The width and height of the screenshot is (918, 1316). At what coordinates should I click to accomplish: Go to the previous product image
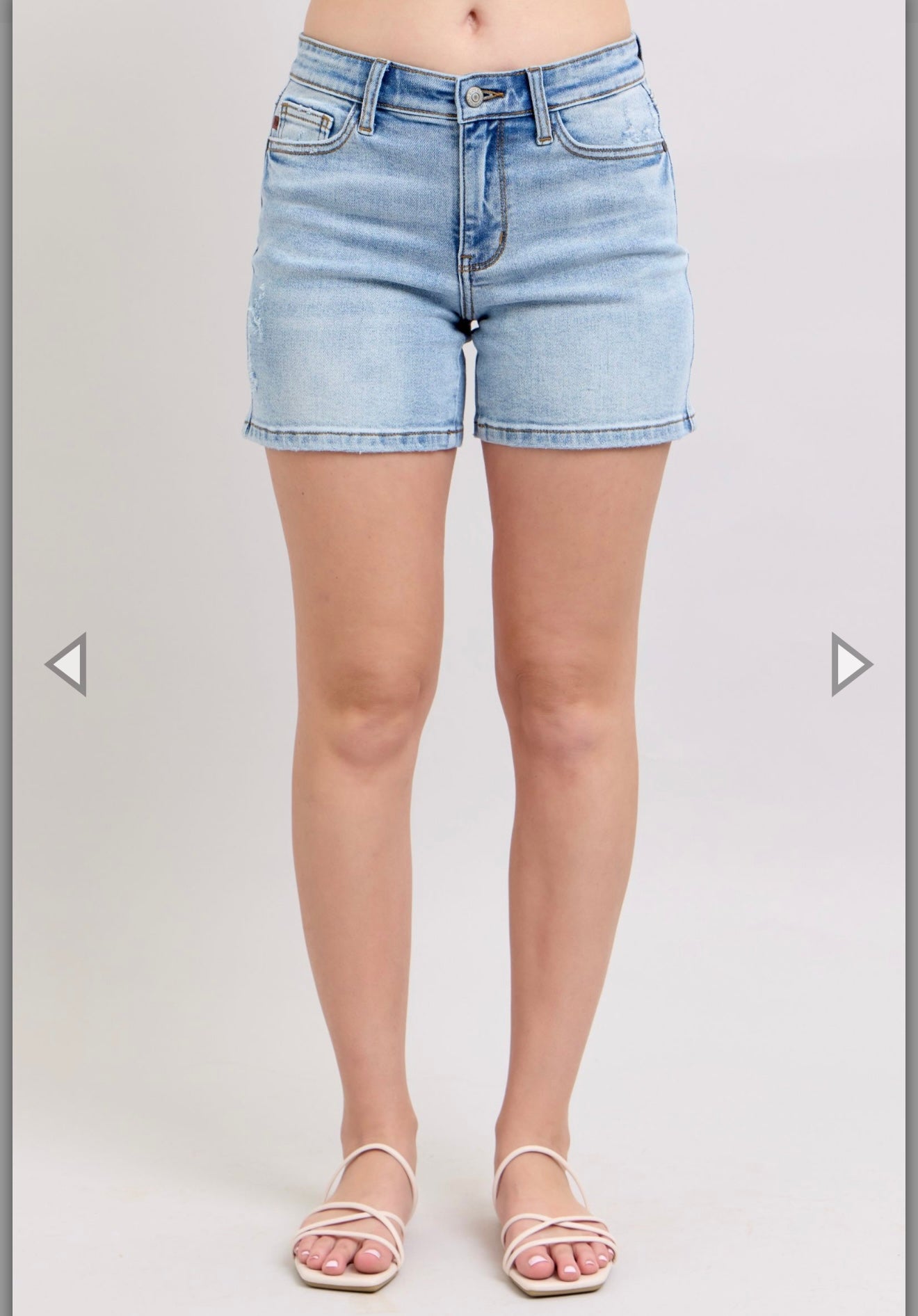pos(67,664)
